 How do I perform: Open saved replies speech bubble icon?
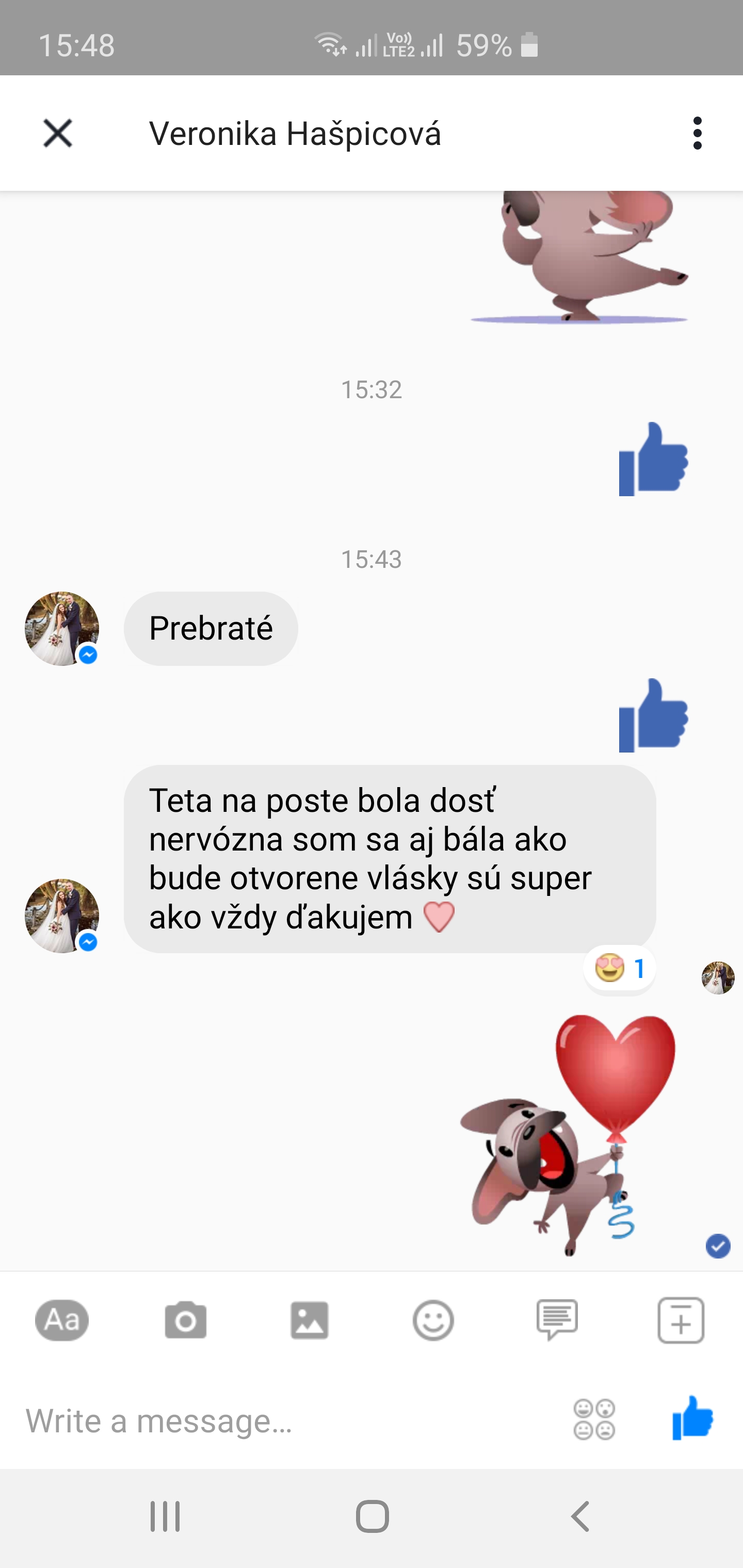557,1320
